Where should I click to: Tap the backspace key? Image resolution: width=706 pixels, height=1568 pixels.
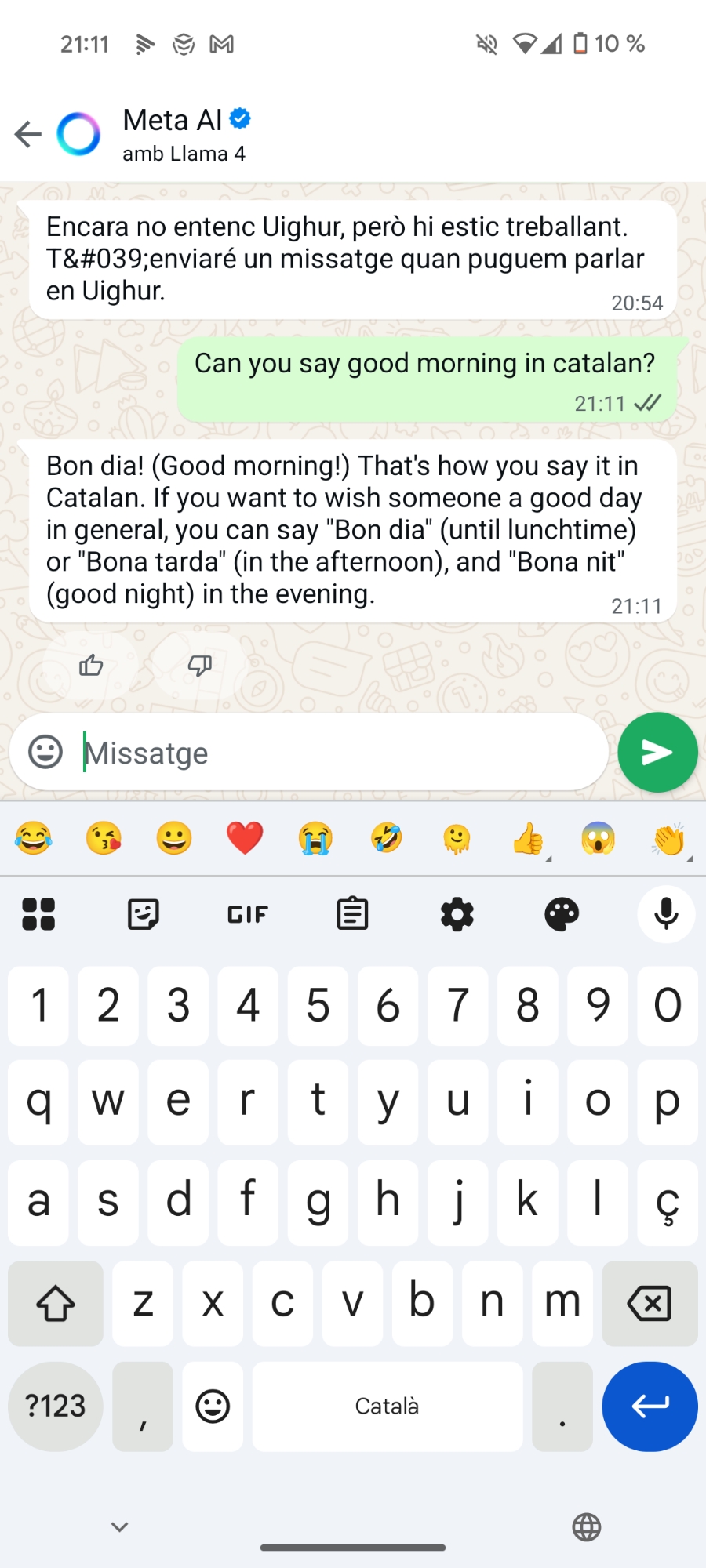coord(650,1304)
